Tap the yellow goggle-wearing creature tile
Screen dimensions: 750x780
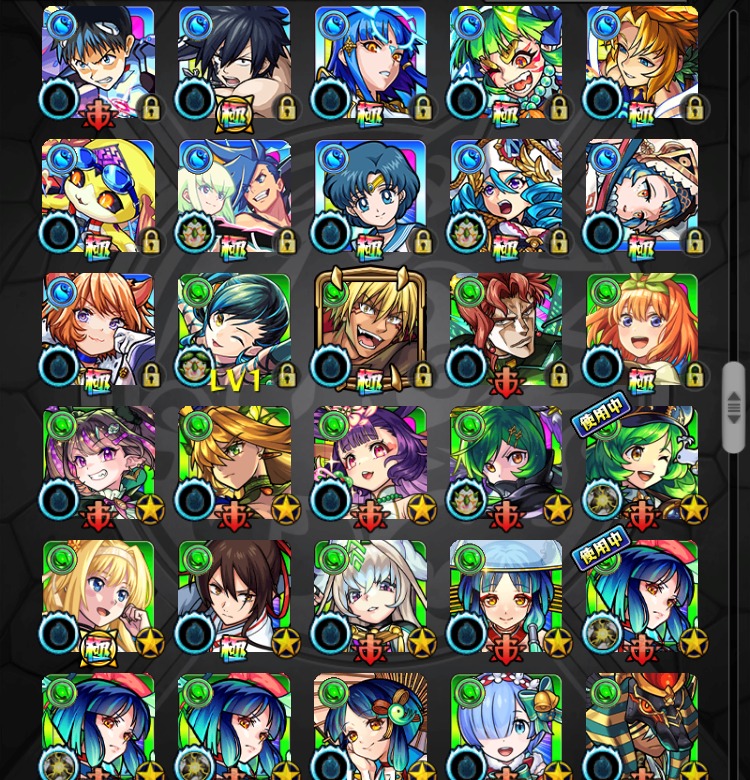(x=98, y=195)
